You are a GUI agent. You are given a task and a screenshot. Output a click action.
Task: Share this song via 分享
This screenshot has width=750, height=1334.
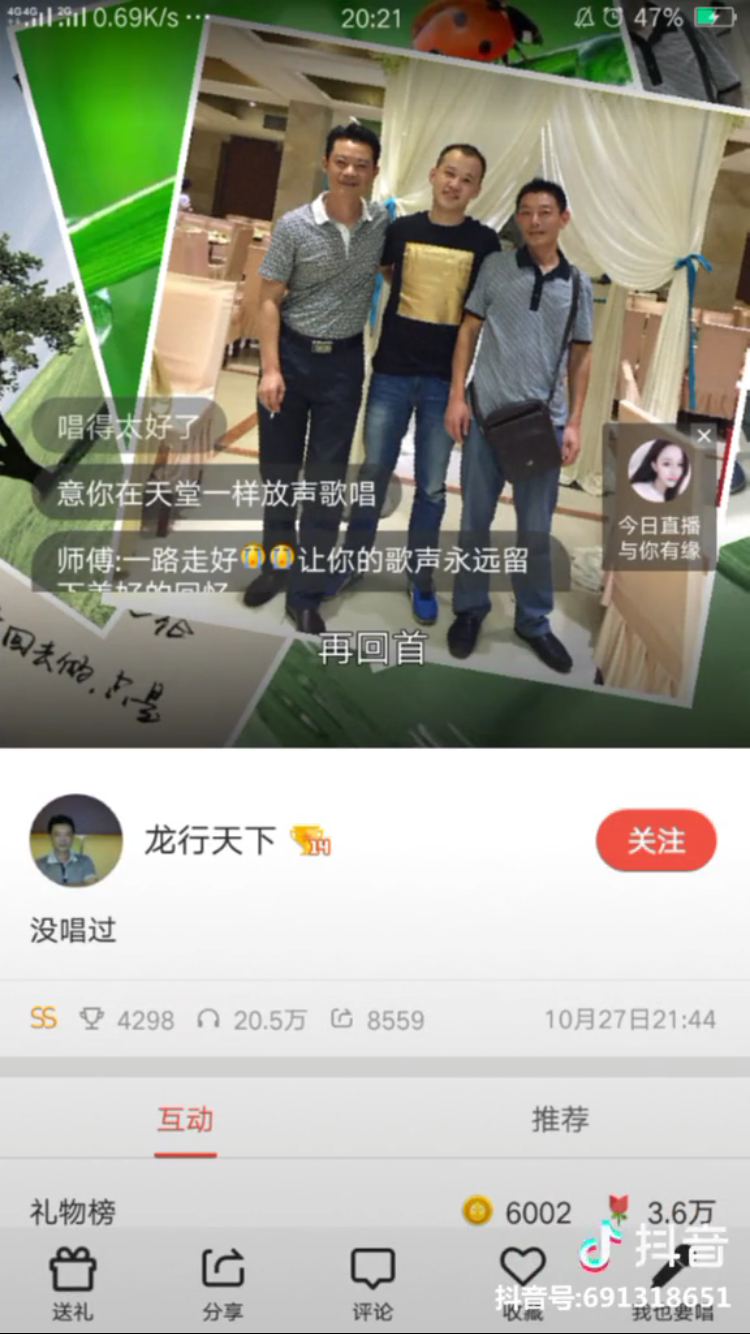point(223,1282)
